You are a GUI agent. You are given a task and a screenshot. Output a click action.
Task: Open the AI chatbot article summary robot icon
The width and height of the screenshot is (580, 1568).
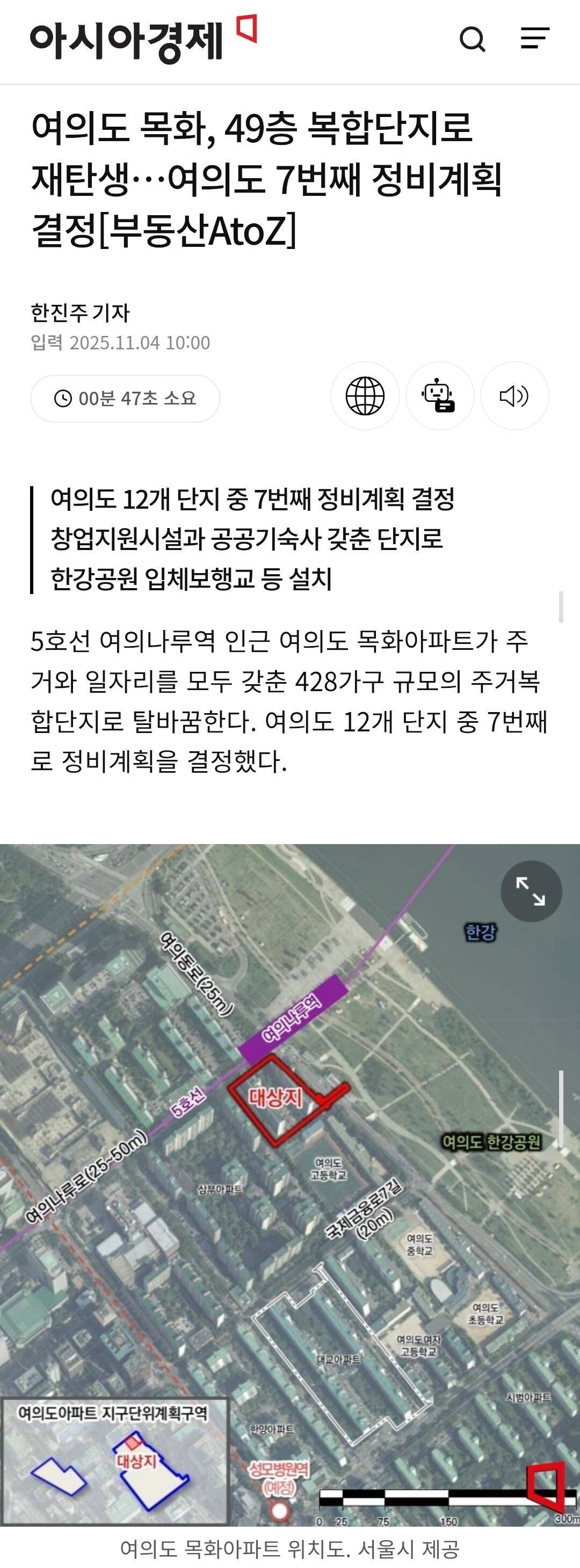(440, 395)
